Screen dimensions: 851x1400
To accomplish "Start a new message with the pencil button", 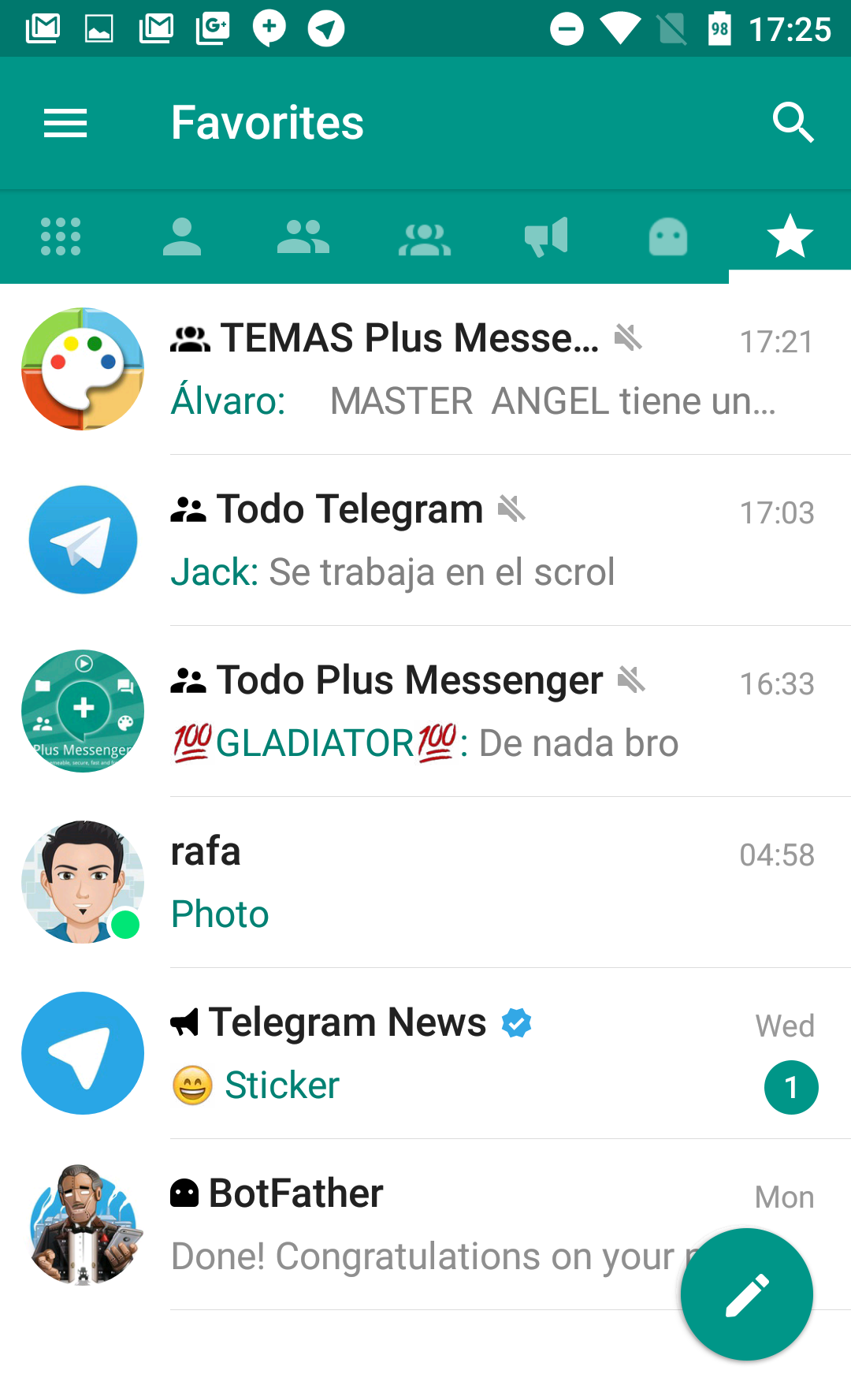I will click(x=745, y=1292).
